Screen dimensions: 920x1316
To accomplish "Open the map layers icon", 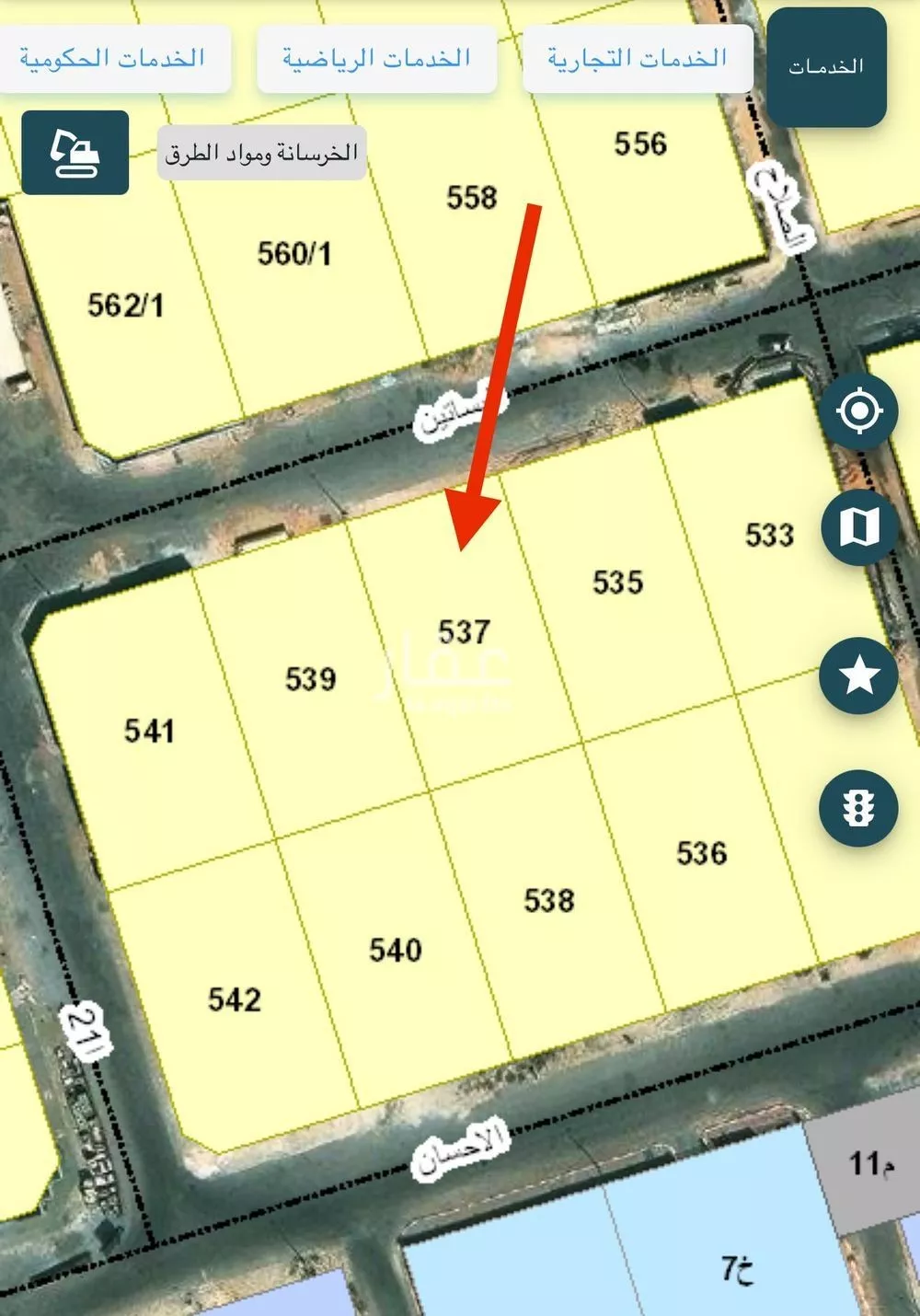I will coord(859,527).
